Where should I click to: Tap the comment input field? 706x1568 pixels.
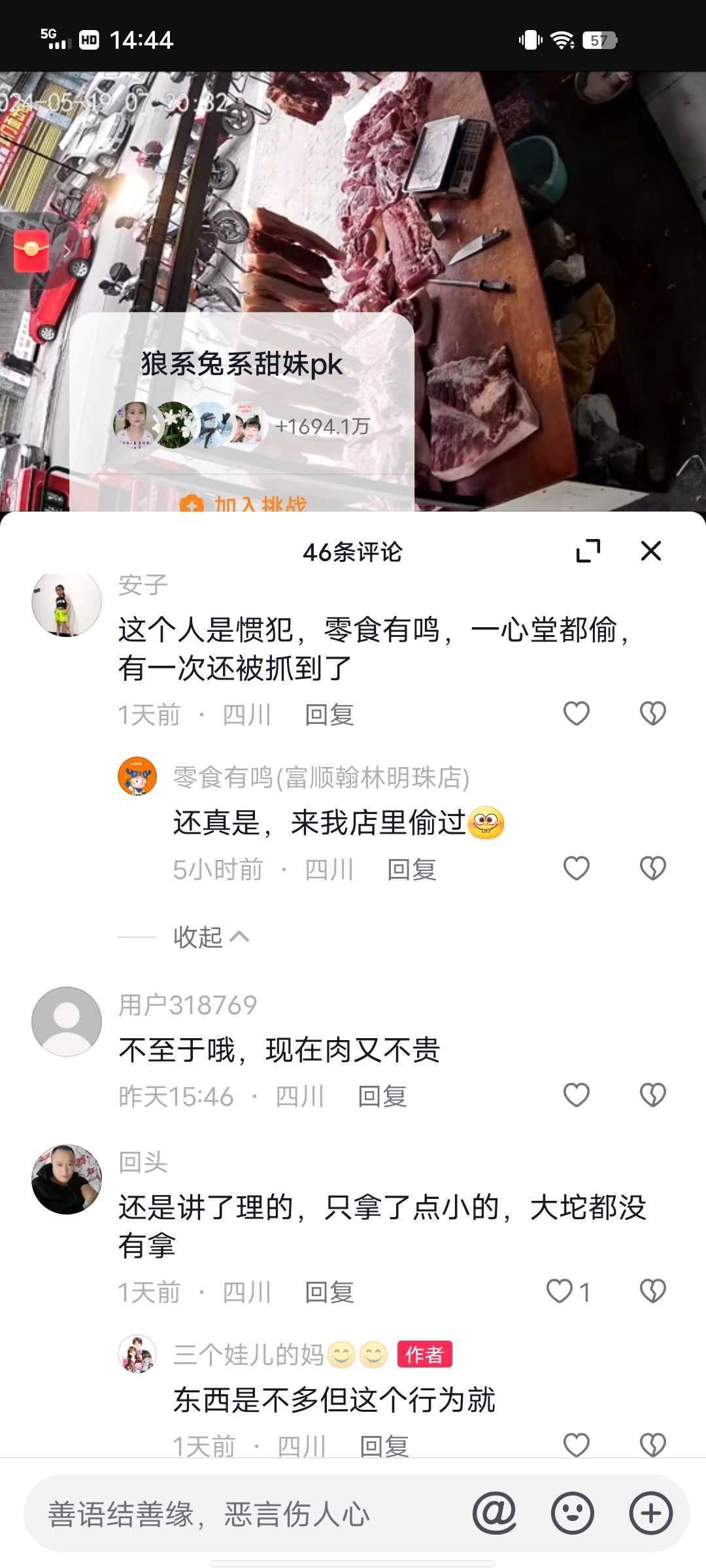pyautogui.click(x=248, y=1514)
